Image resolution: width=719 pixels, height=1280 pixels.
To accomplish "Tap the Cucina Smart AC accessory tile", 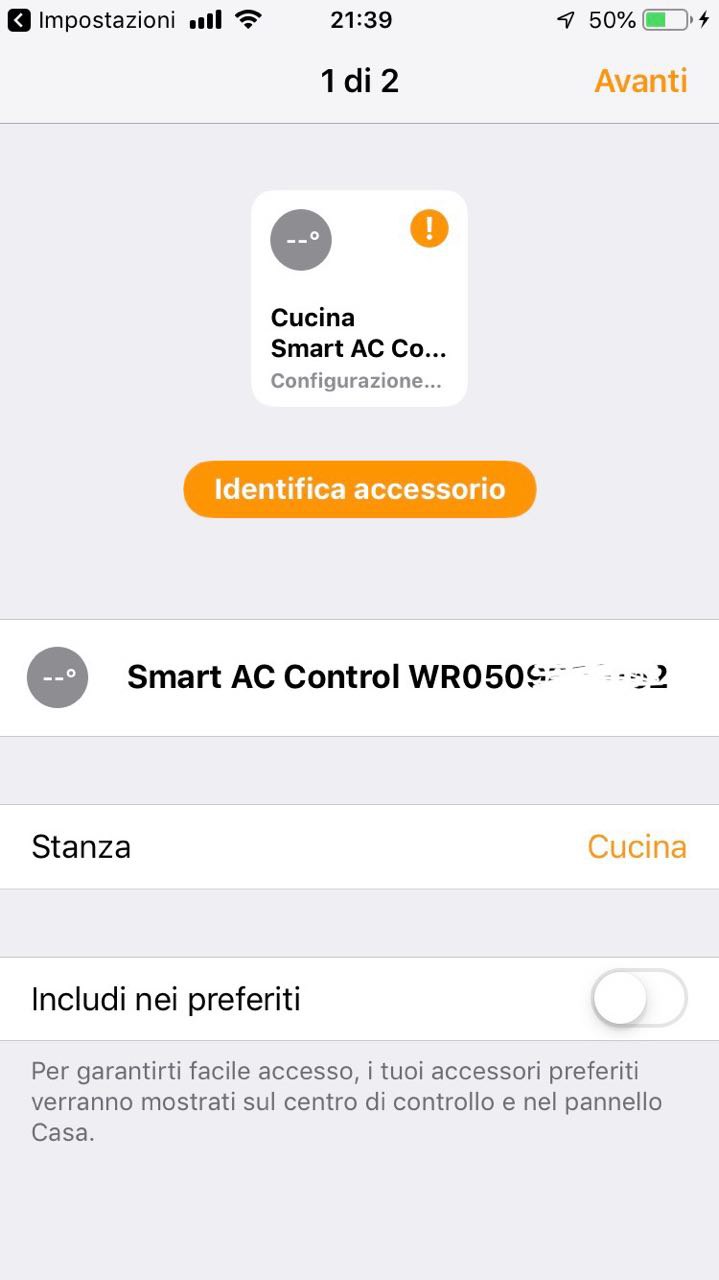I will 359,298.
